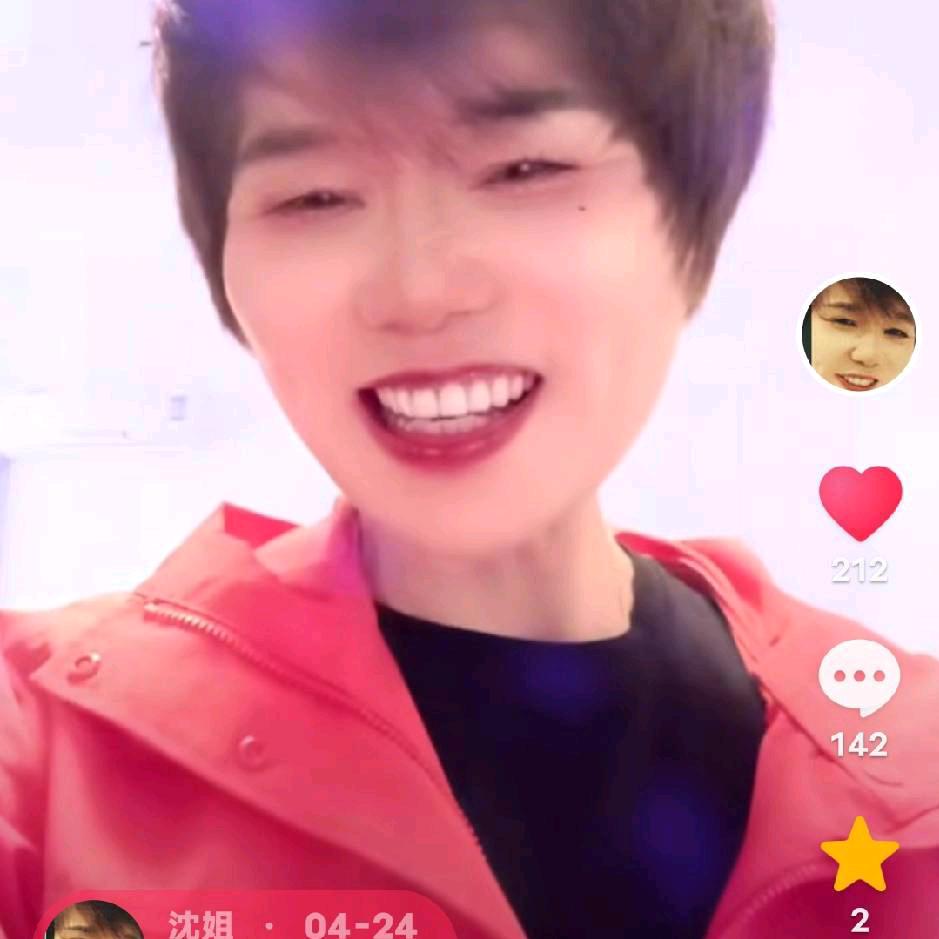Like this video with the heart
This screenshot has height=939, width=939.
click(860, 501)
